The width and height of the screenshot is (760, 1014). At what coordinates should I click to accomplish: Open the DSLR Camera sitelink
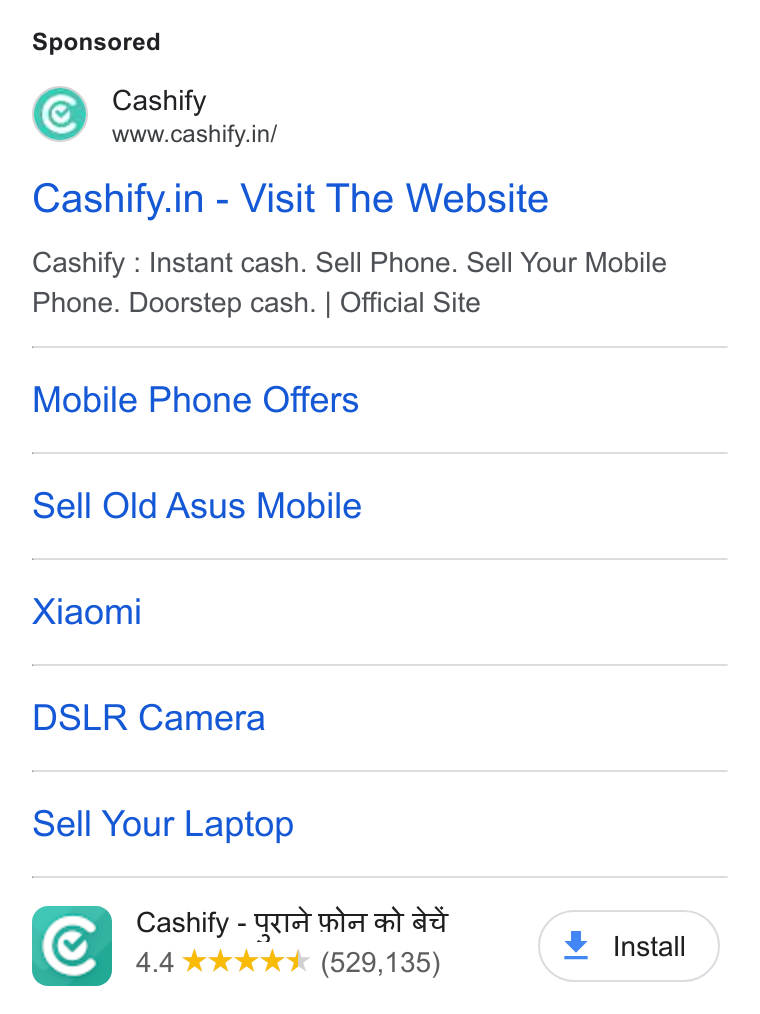[x=149, y=718]
